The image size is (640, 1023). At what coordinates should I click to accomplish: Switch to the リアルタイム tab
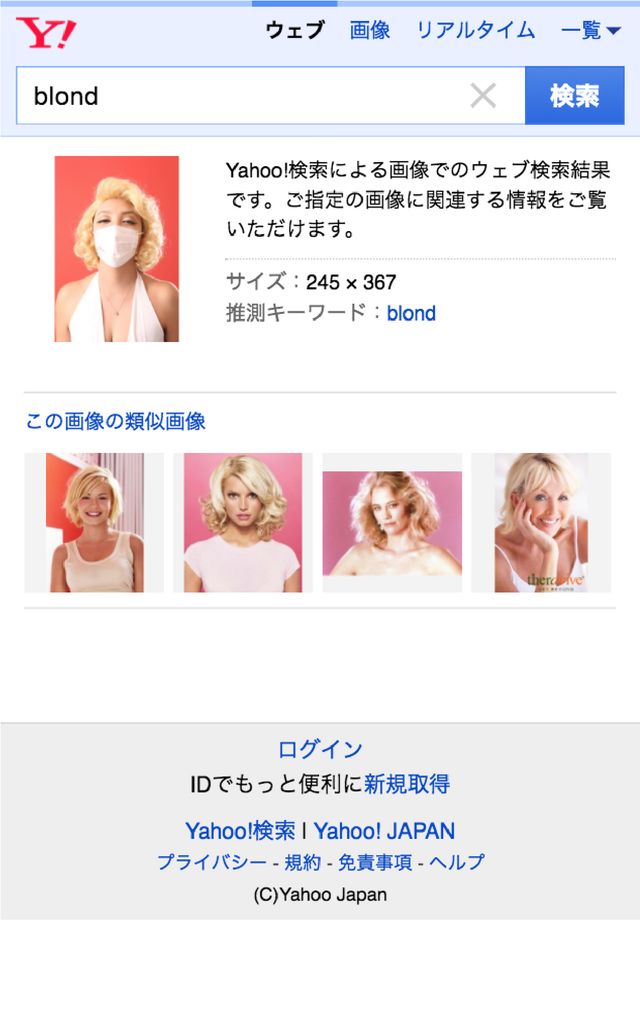coord(475,30)
